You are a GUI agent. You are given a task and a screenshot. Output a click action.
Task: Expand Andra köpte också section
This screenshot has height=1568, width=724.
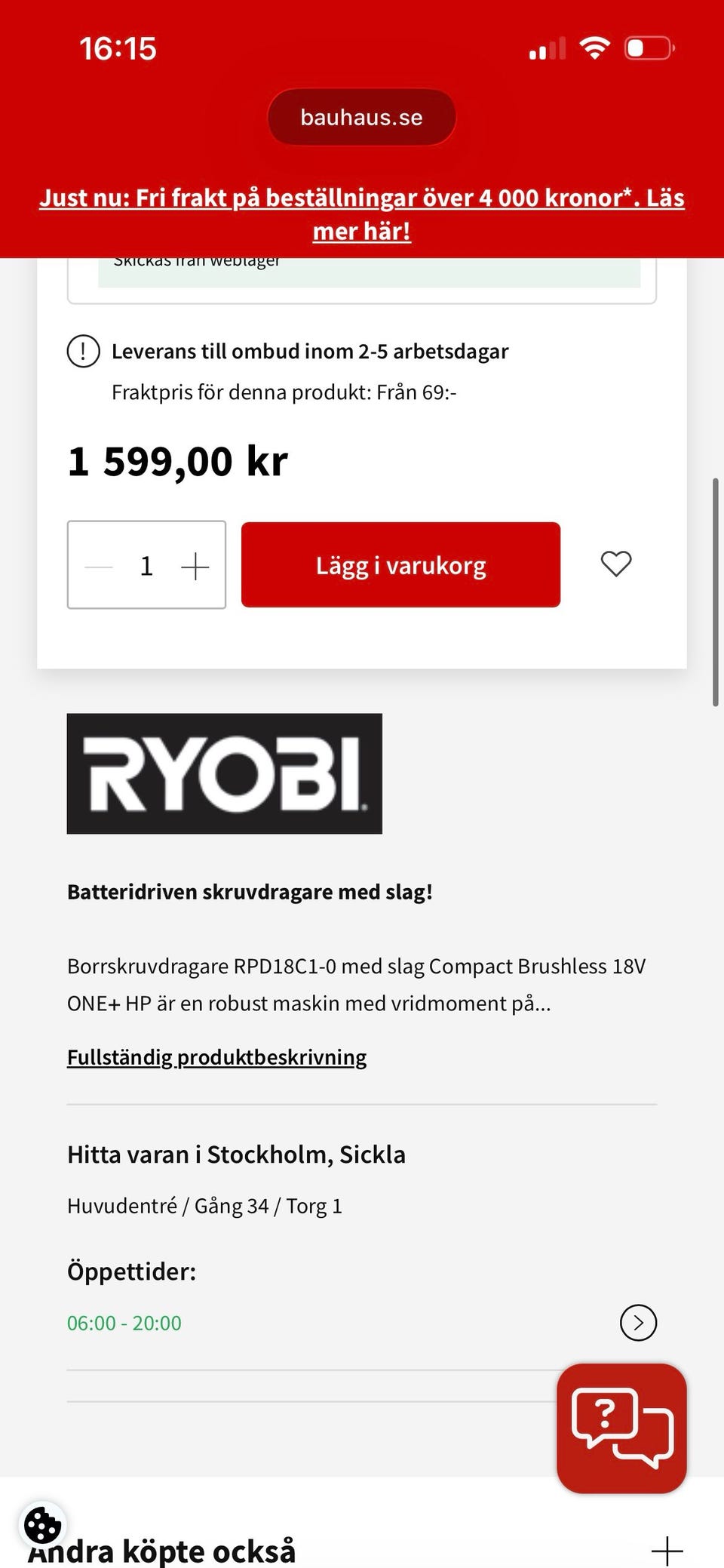pyautogui.click(x=667, y=1551)
